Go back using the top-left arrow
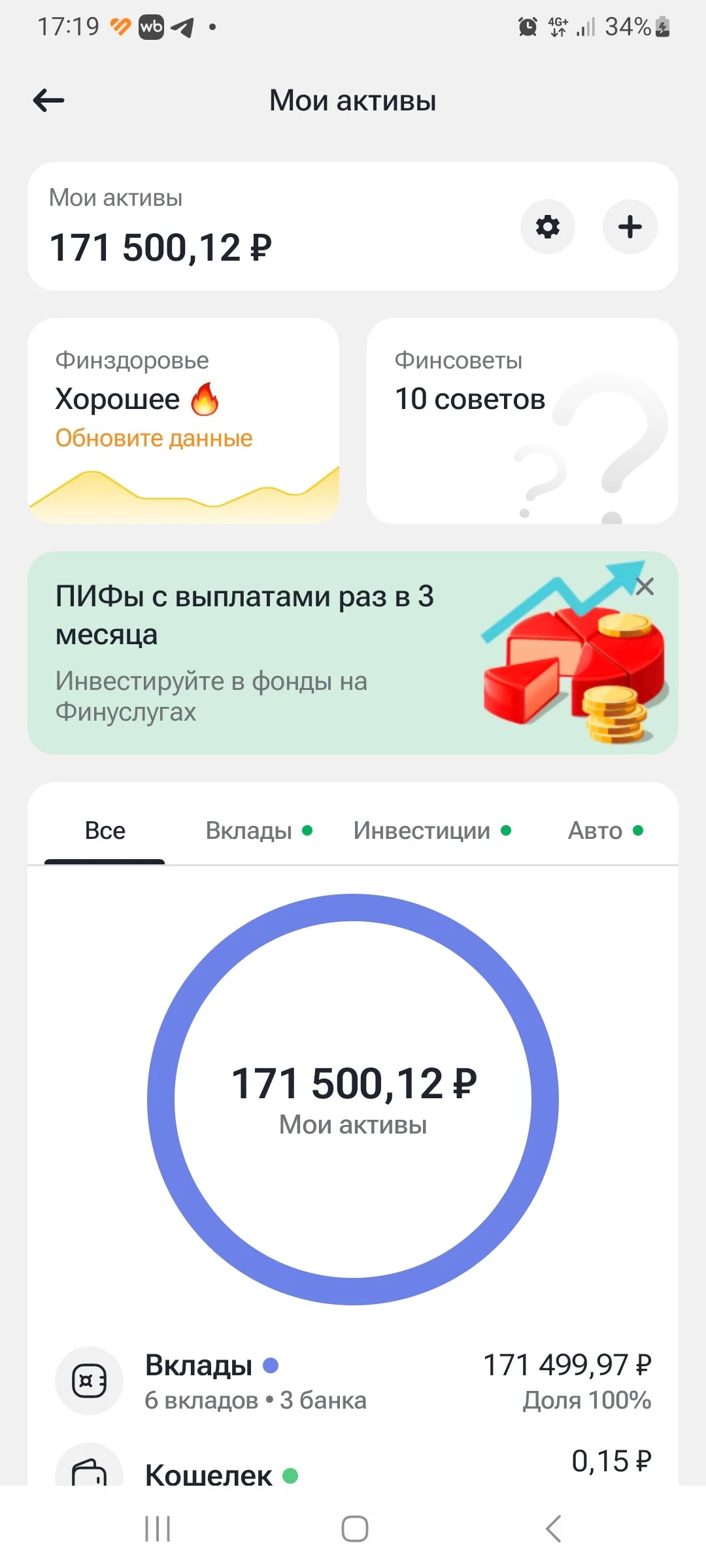 pyautogui.click(x=49, y=101)
